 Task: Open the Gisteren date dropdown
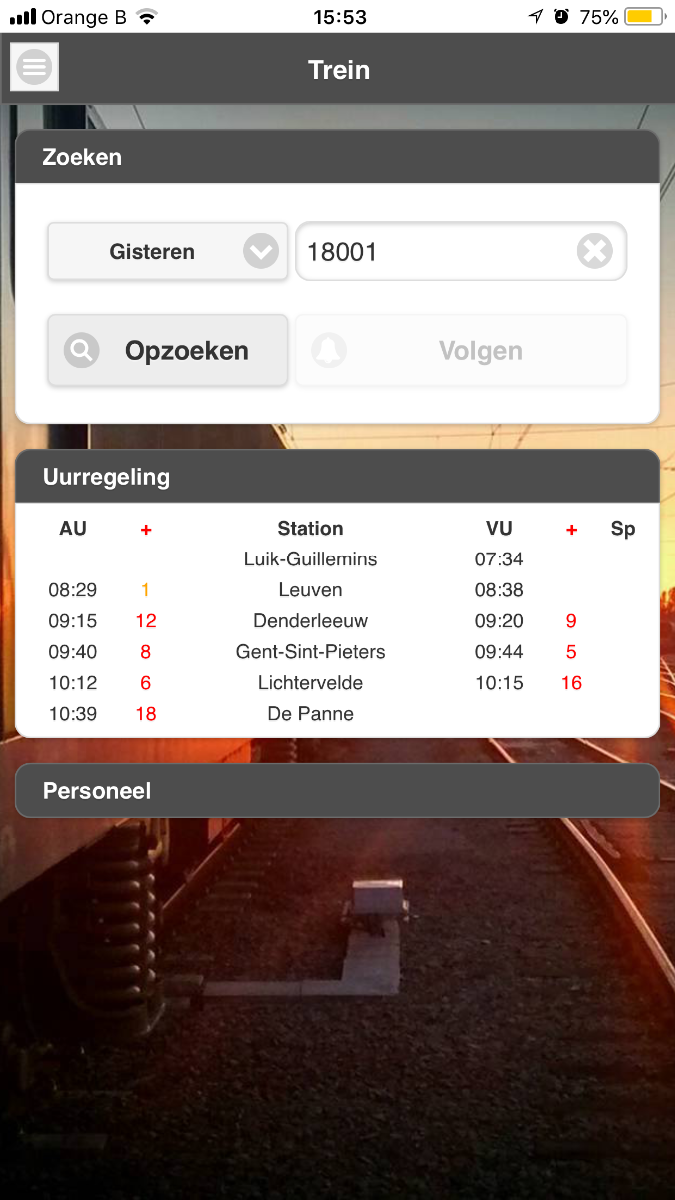point(168,251)
